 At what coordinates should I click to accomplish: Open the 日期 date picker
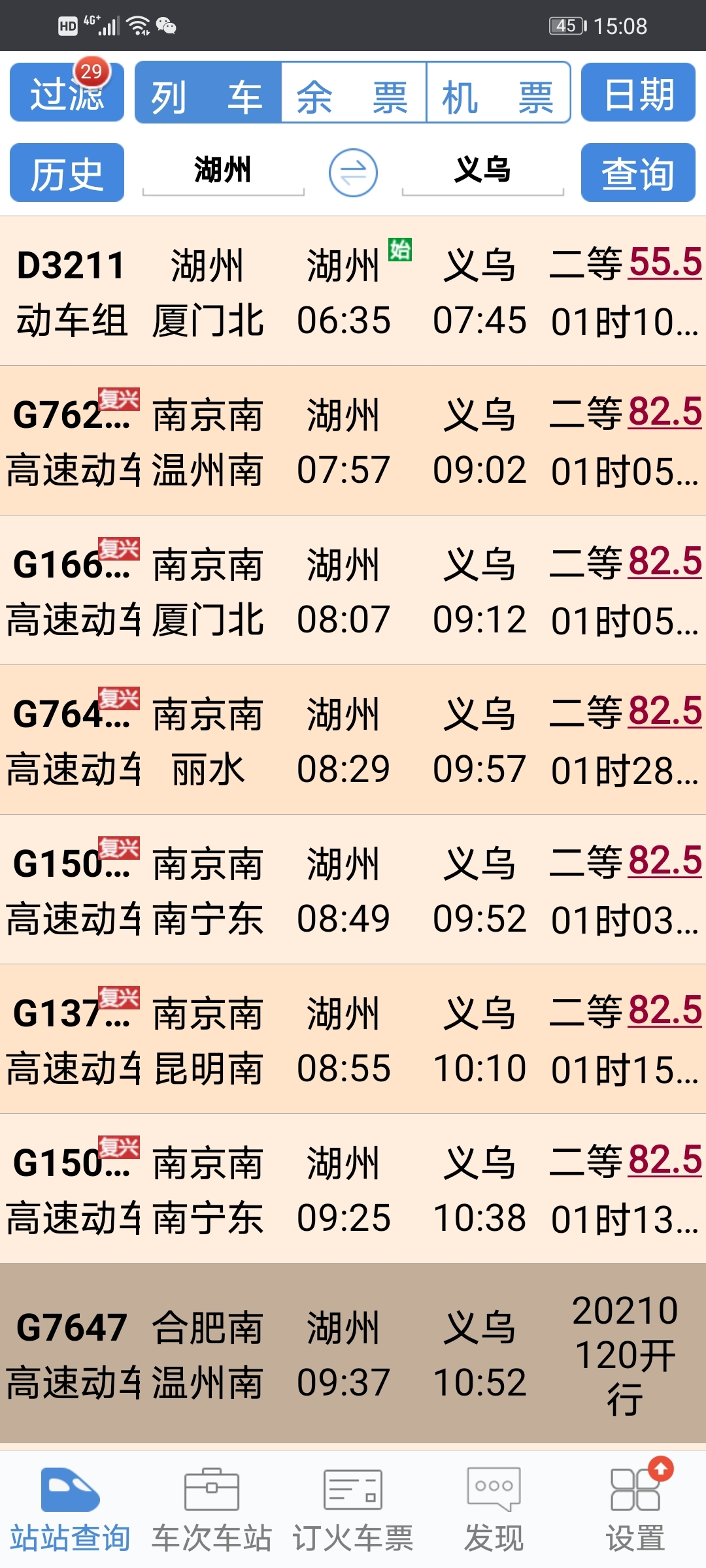pyautogui.click(x=638, y=92)
